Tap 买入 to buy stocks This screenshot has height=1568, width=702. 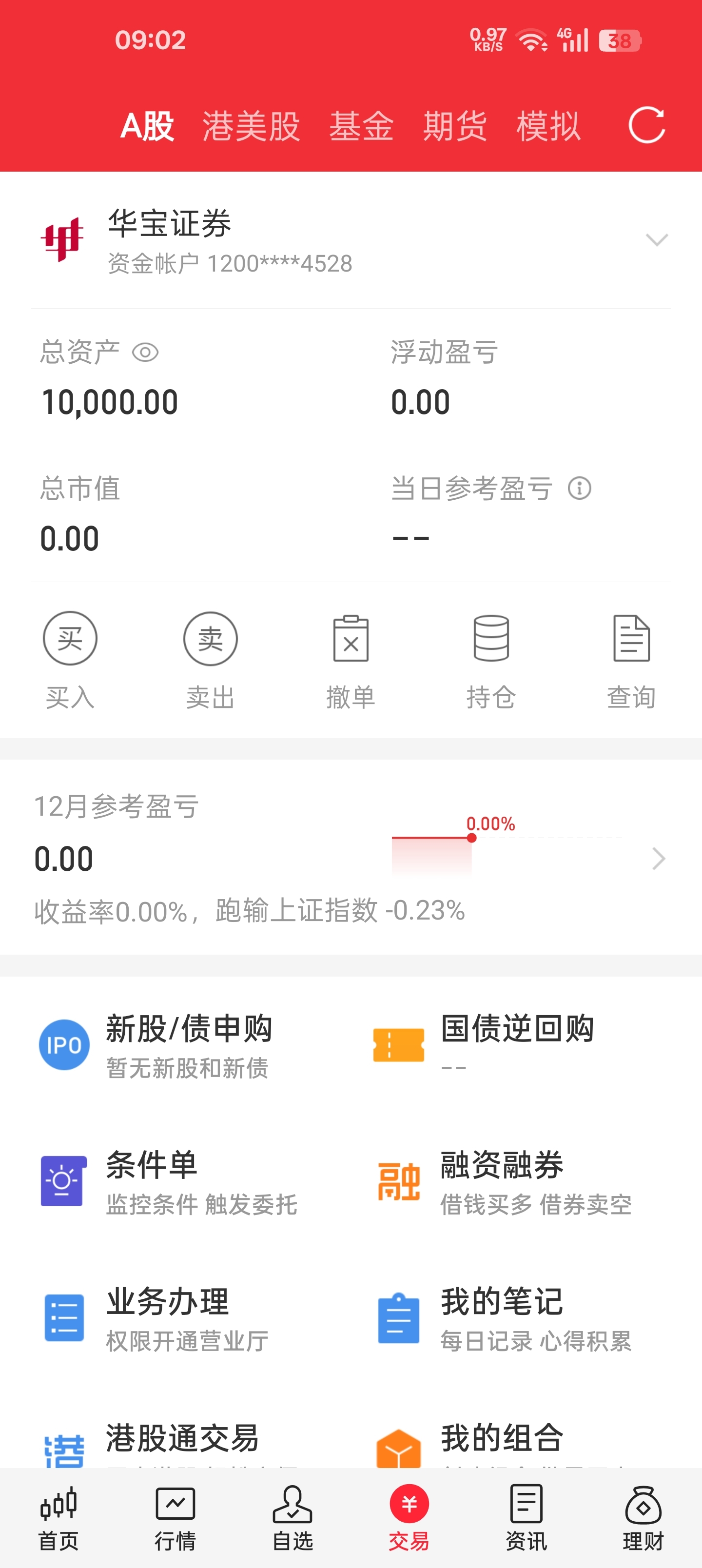(x=70, y=660)
